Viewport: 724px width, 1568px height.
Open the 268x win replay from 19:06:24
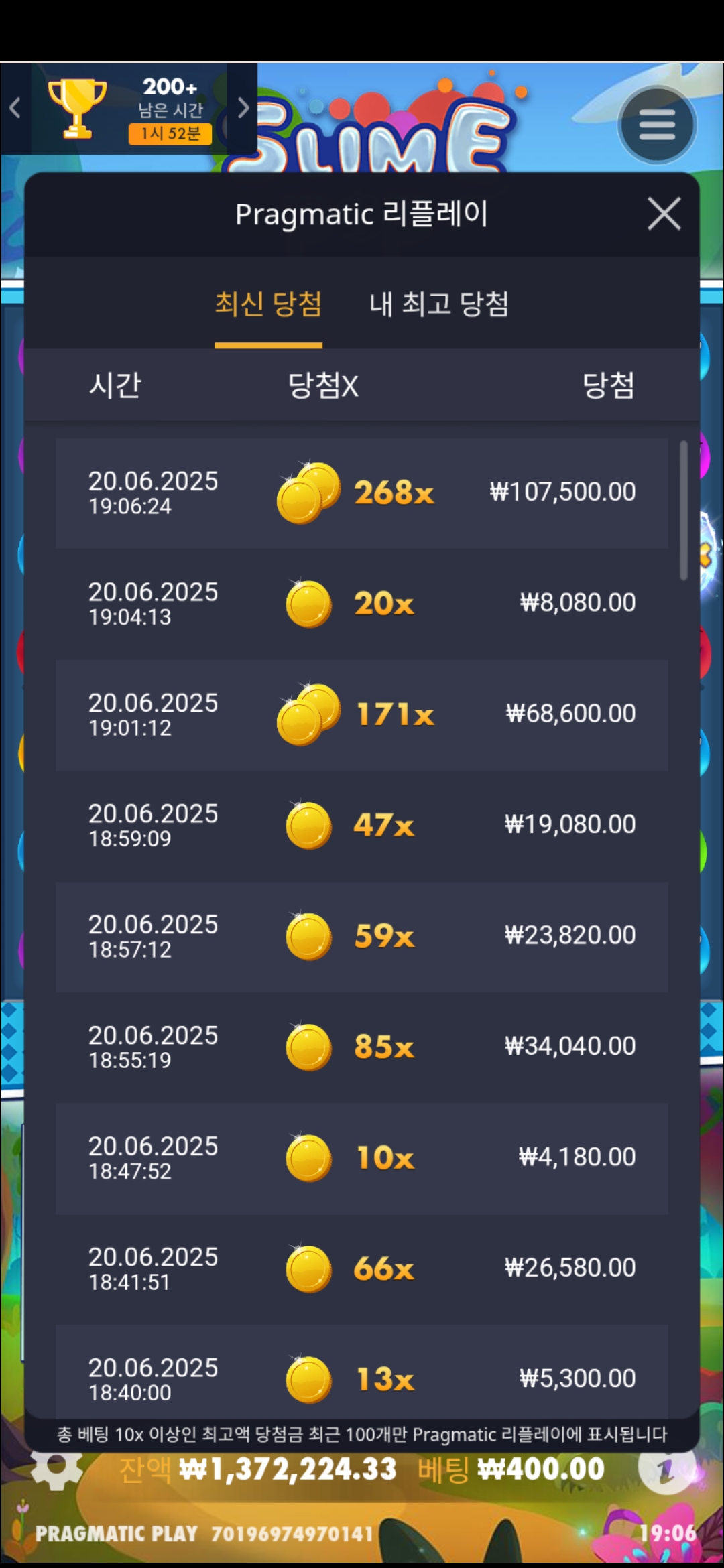(x=361, y=493)
